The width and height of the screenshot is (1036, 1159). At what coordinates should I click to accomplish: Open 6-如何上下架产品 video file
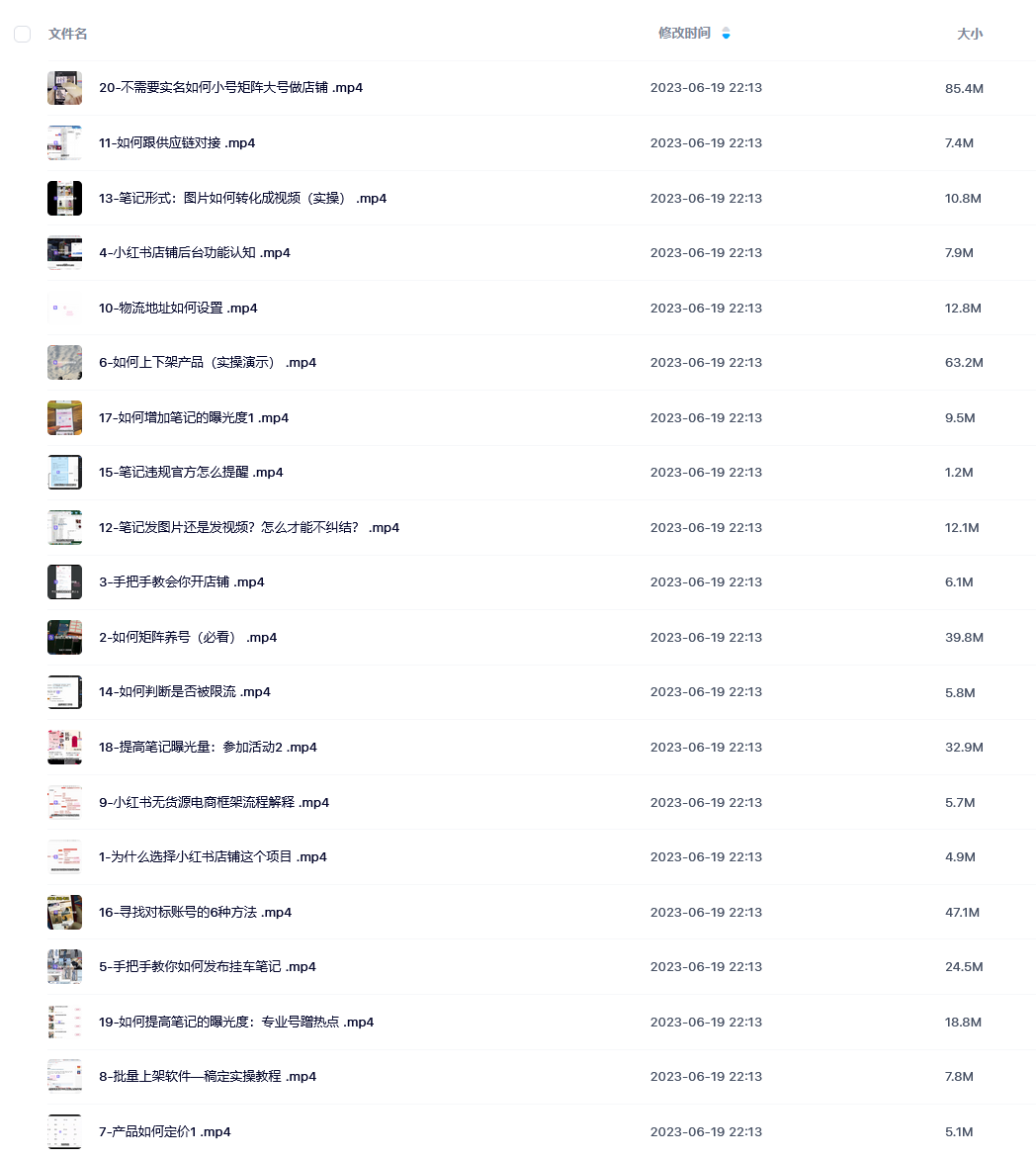pyautogui.click(x=208, y=363)
